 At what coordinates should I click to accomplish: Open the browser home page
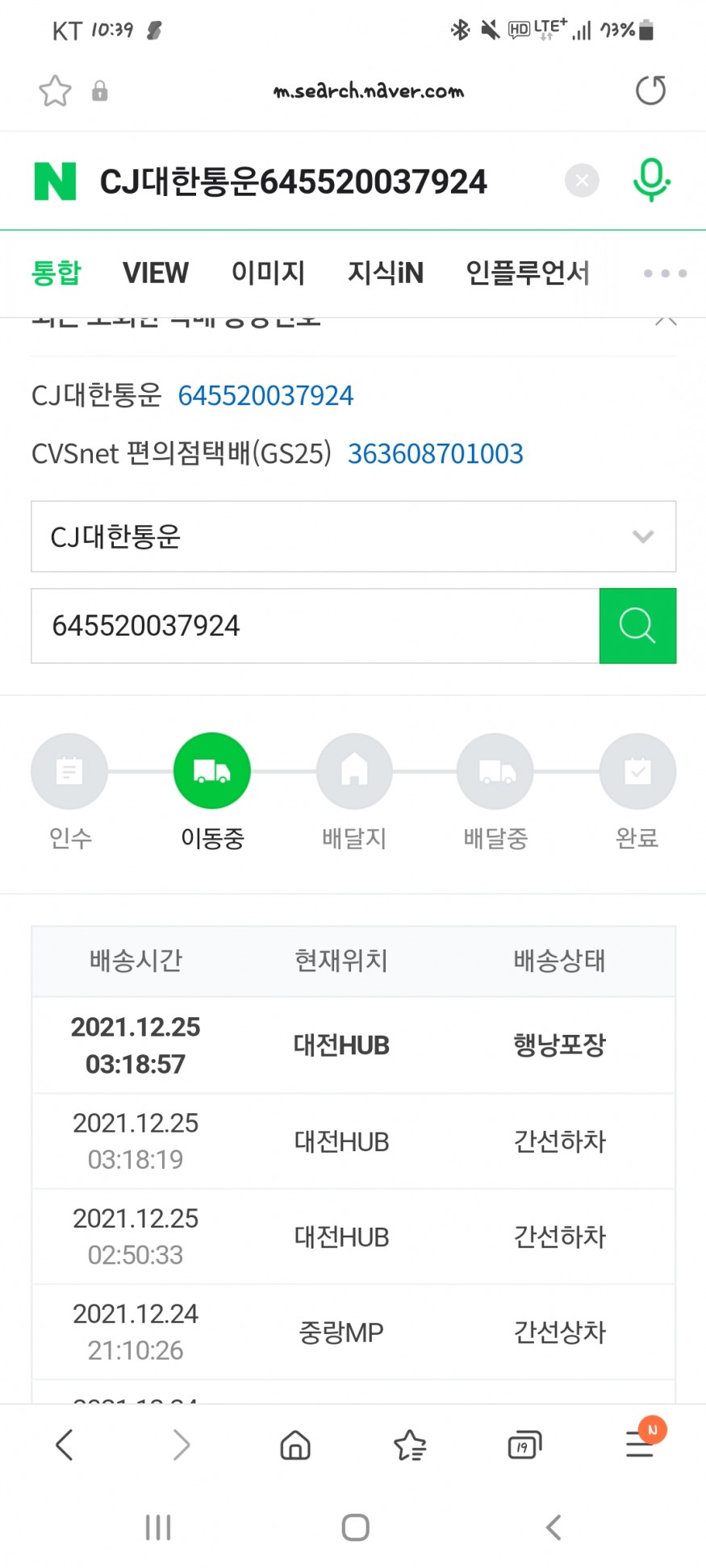[295, 1445]
